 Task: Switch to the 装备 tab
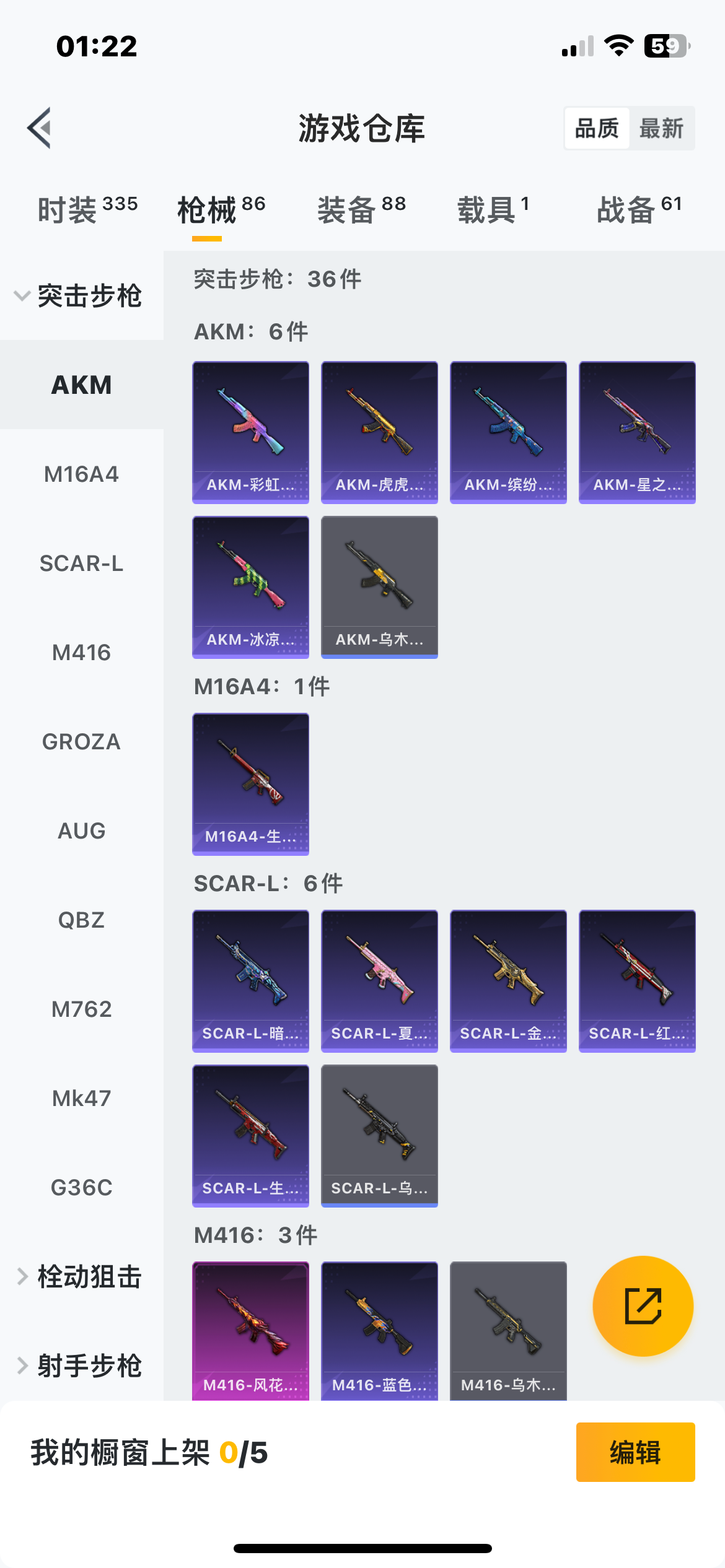(361, 209)
